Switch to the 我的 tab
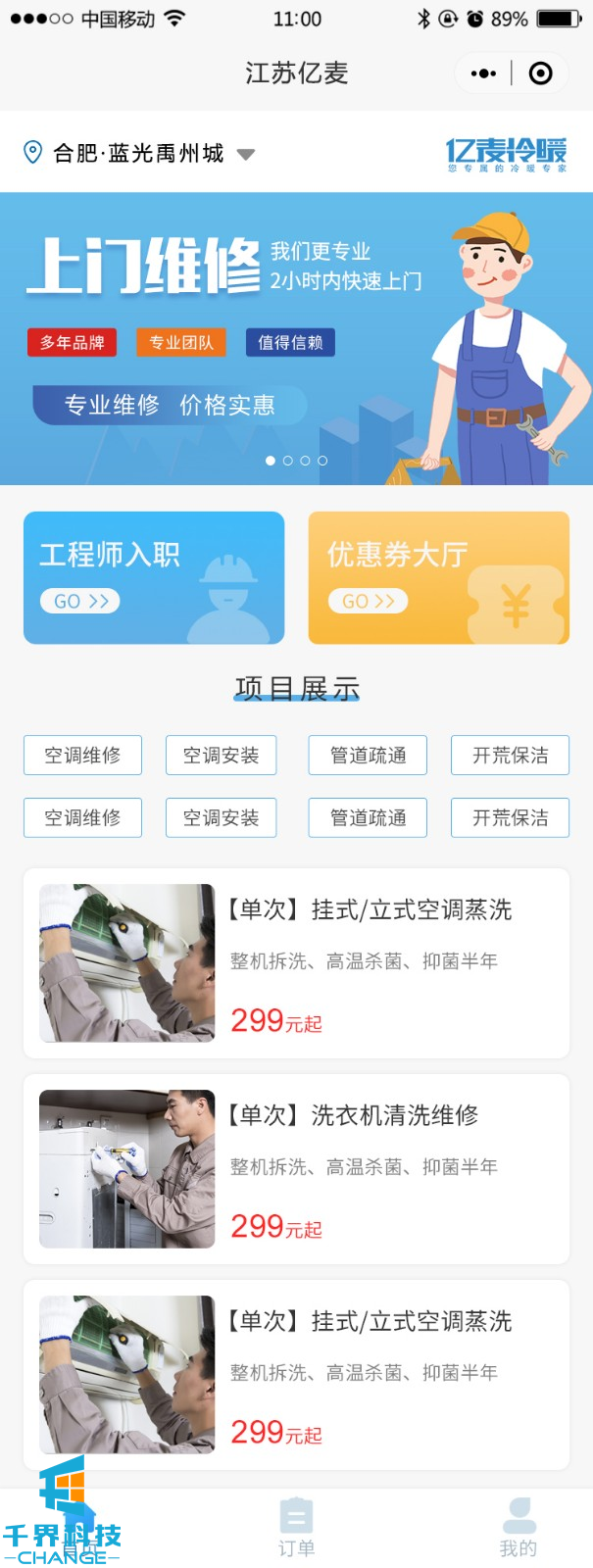This screenshot has width=593, height=1568. pos(519,1527)
